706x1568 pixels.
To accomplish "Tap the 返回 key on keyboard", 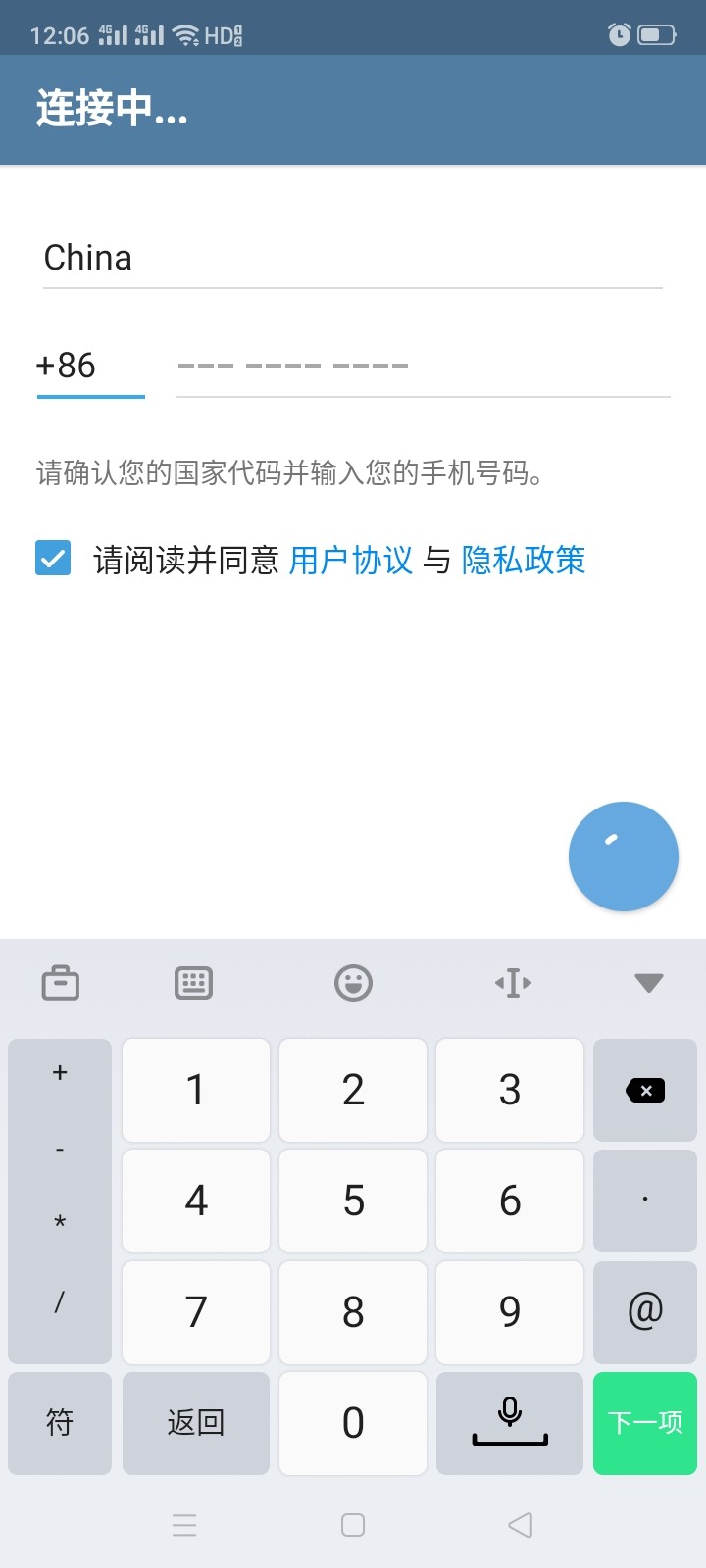I will (196, 1423).
